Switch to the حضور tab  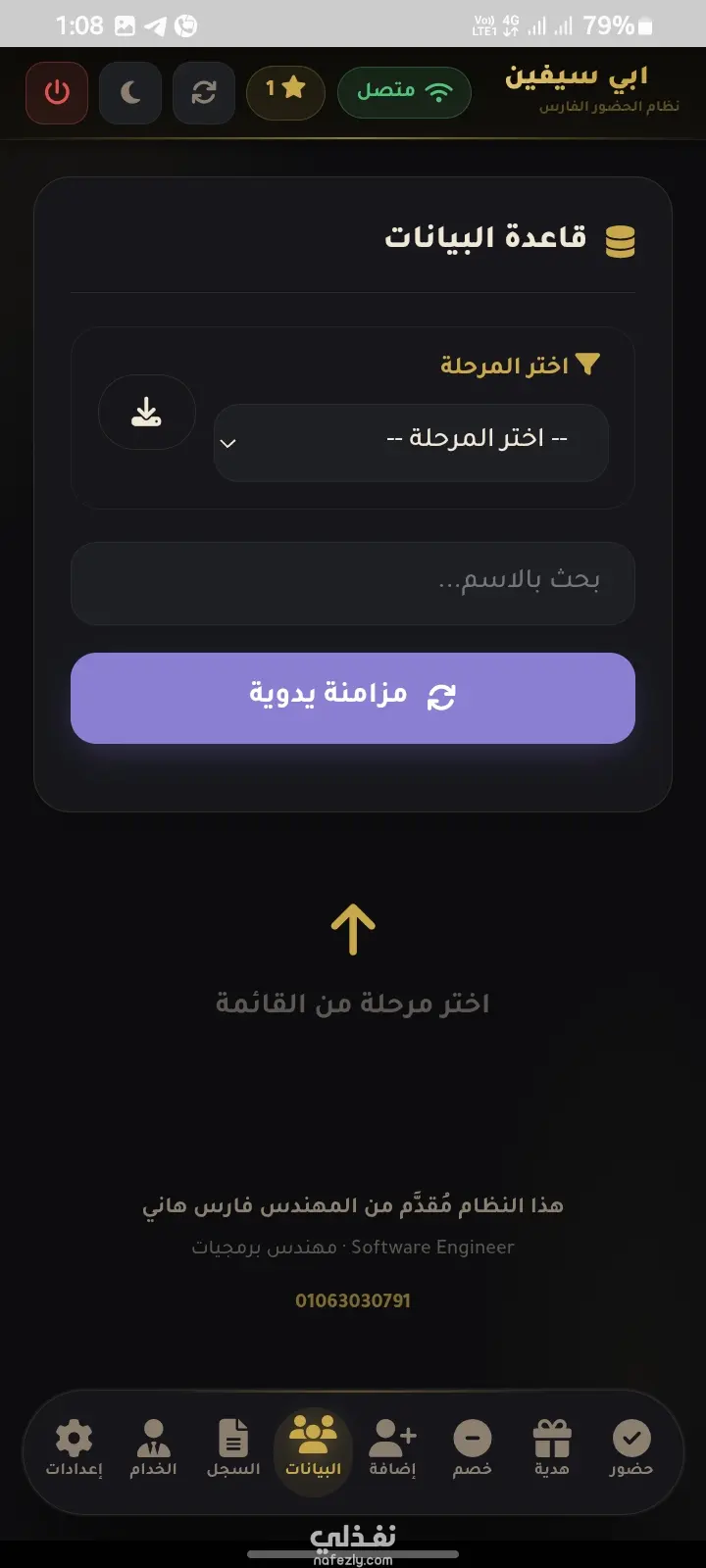630,1448
